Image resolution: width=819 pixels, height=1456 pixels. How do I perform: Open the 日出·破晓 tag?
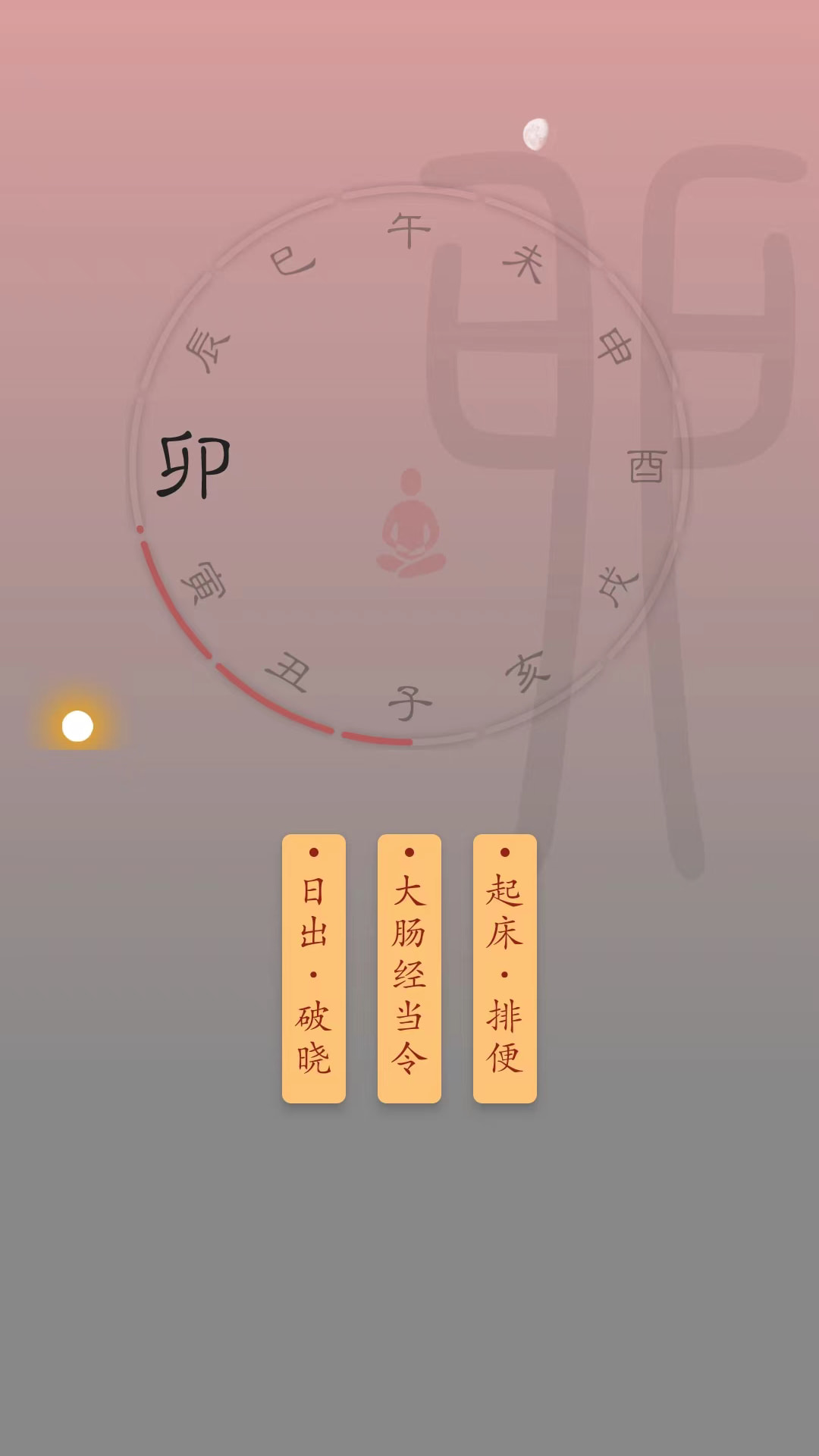pos(314,968)
